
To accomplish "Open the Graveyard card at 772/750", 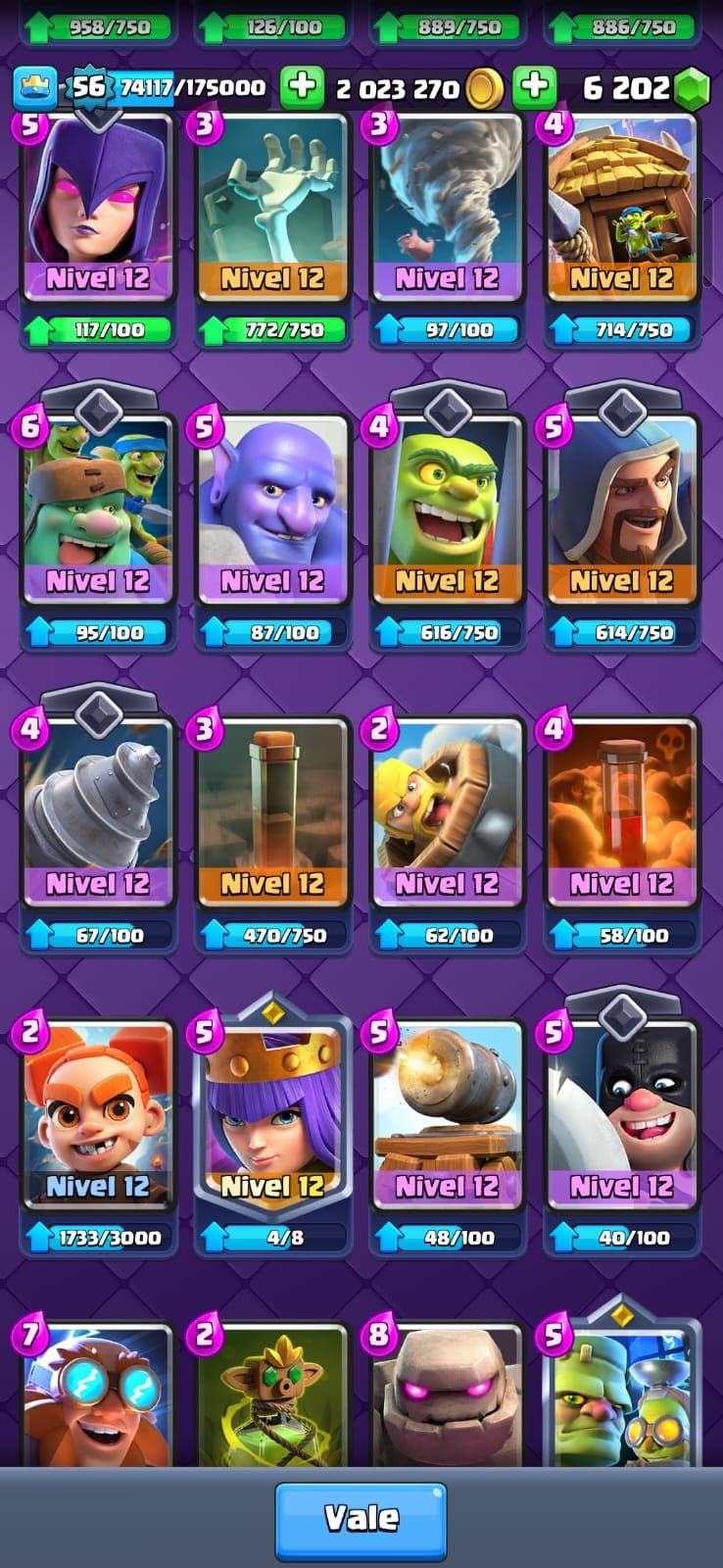I will click(272, 211).
